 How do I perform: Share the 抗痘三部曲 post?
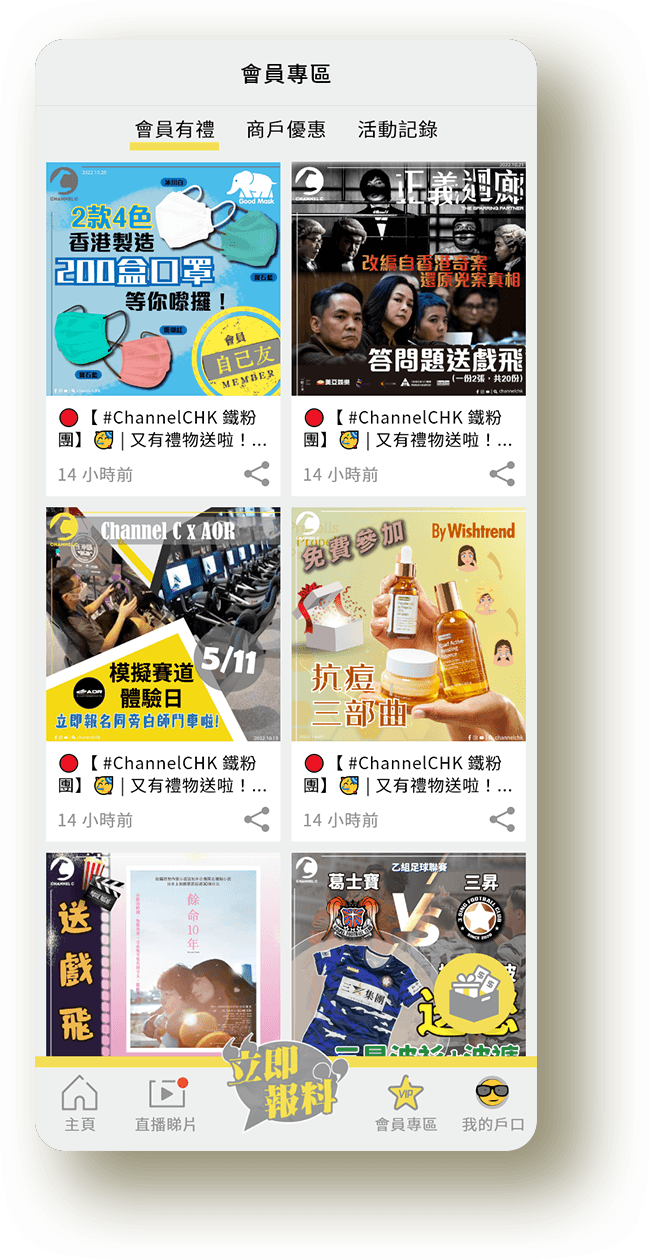pyautogui.click(x=502, y=820)
